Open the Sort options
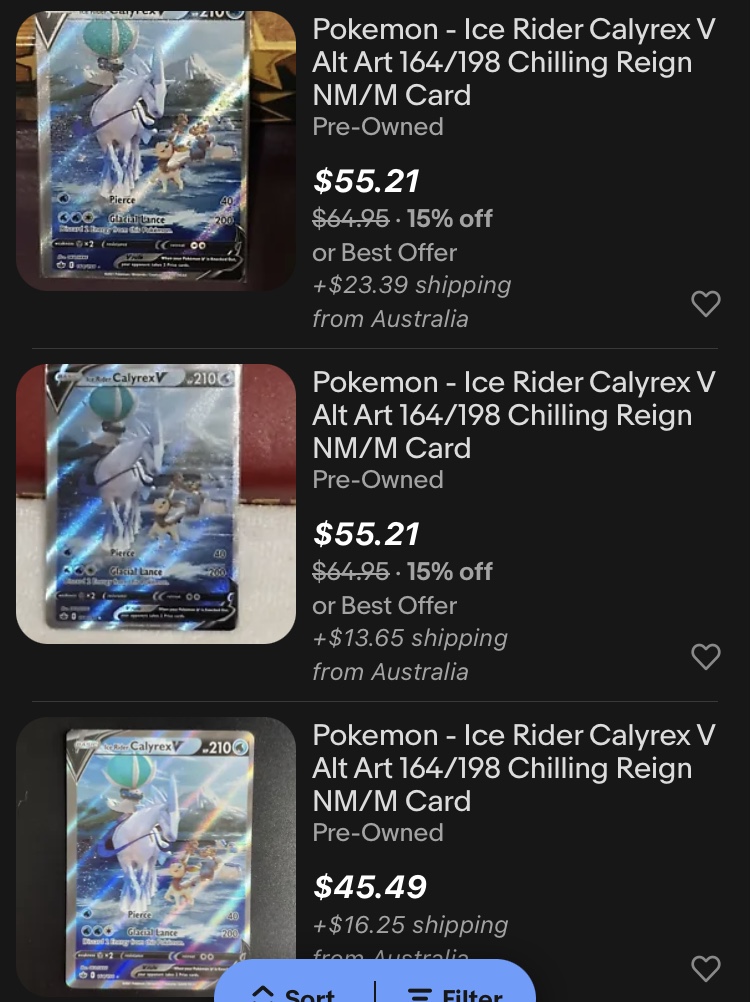The image size is (750, 1002). pyautogui.click(x=294, y=992)
